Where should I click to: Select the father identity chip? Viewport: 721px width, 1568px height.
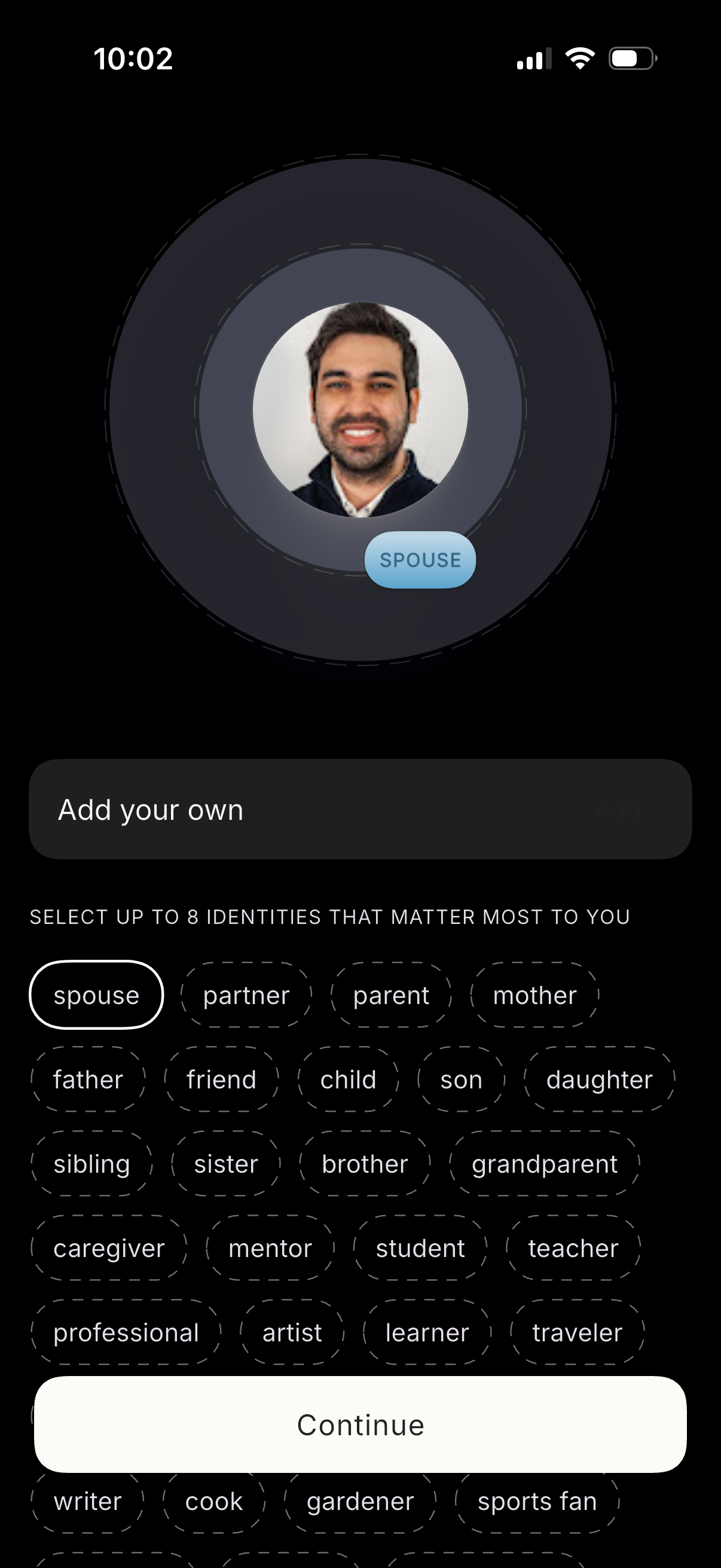88,1081
